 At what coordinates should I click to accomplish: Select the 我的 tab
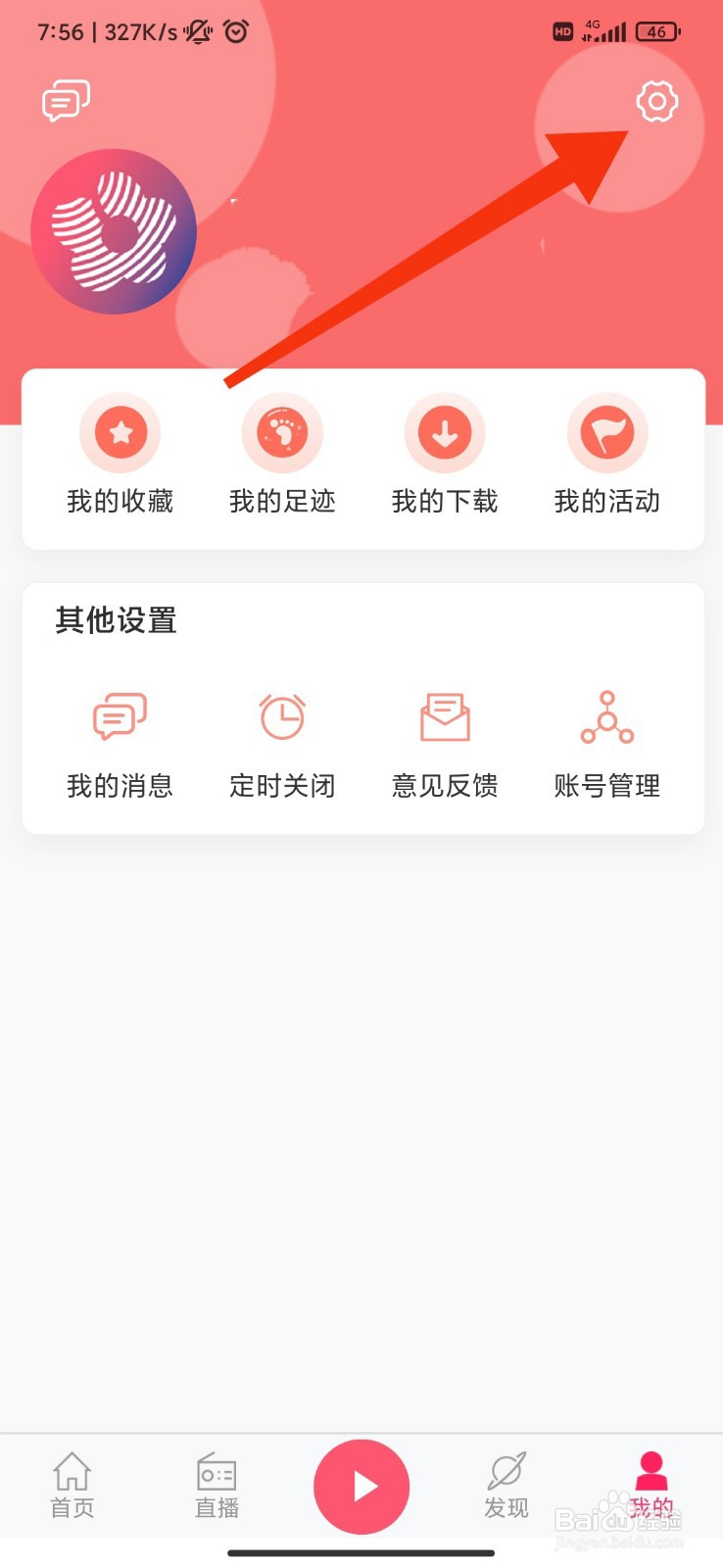tap(651, 1485)
